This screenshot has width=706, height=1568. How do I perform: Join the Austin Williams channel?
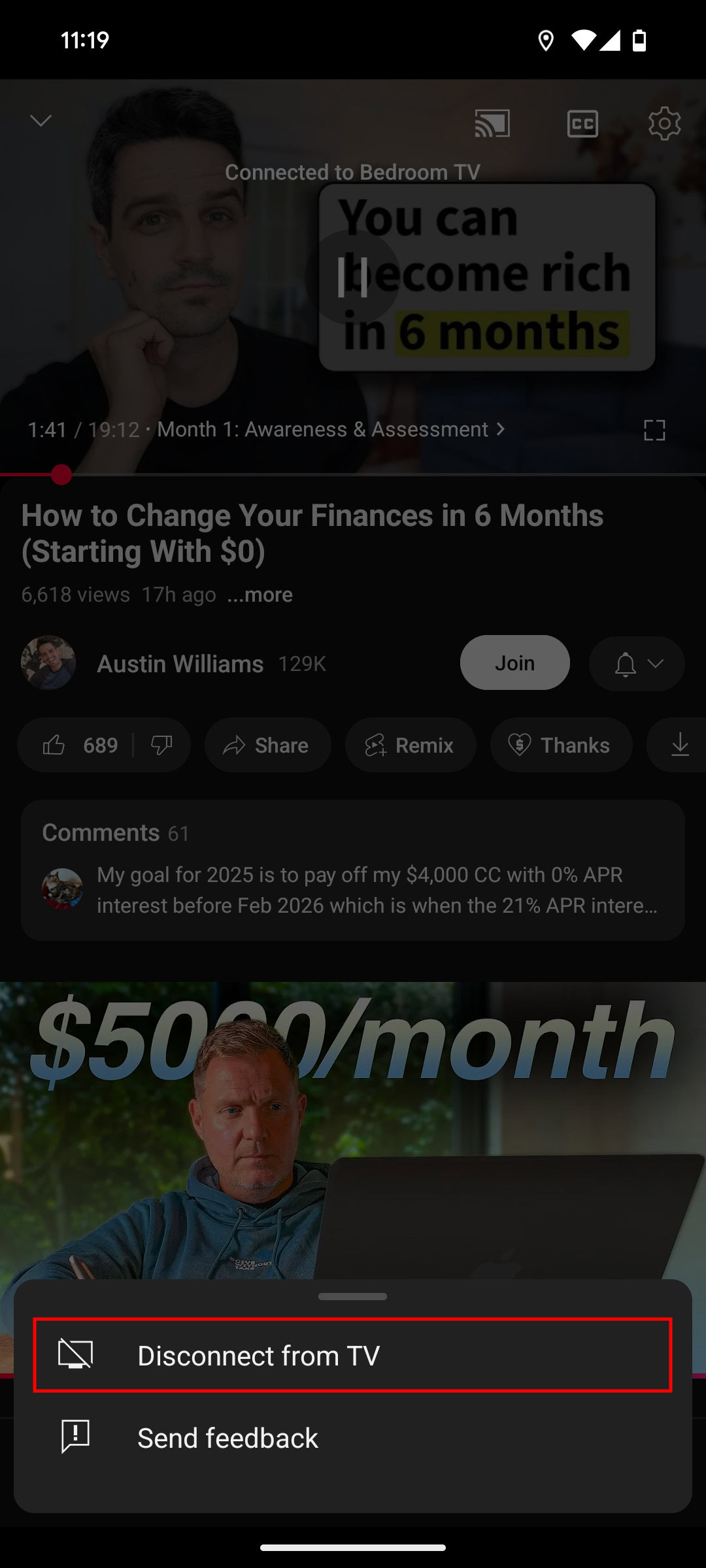pyautogui.click(x=514, y=662)
